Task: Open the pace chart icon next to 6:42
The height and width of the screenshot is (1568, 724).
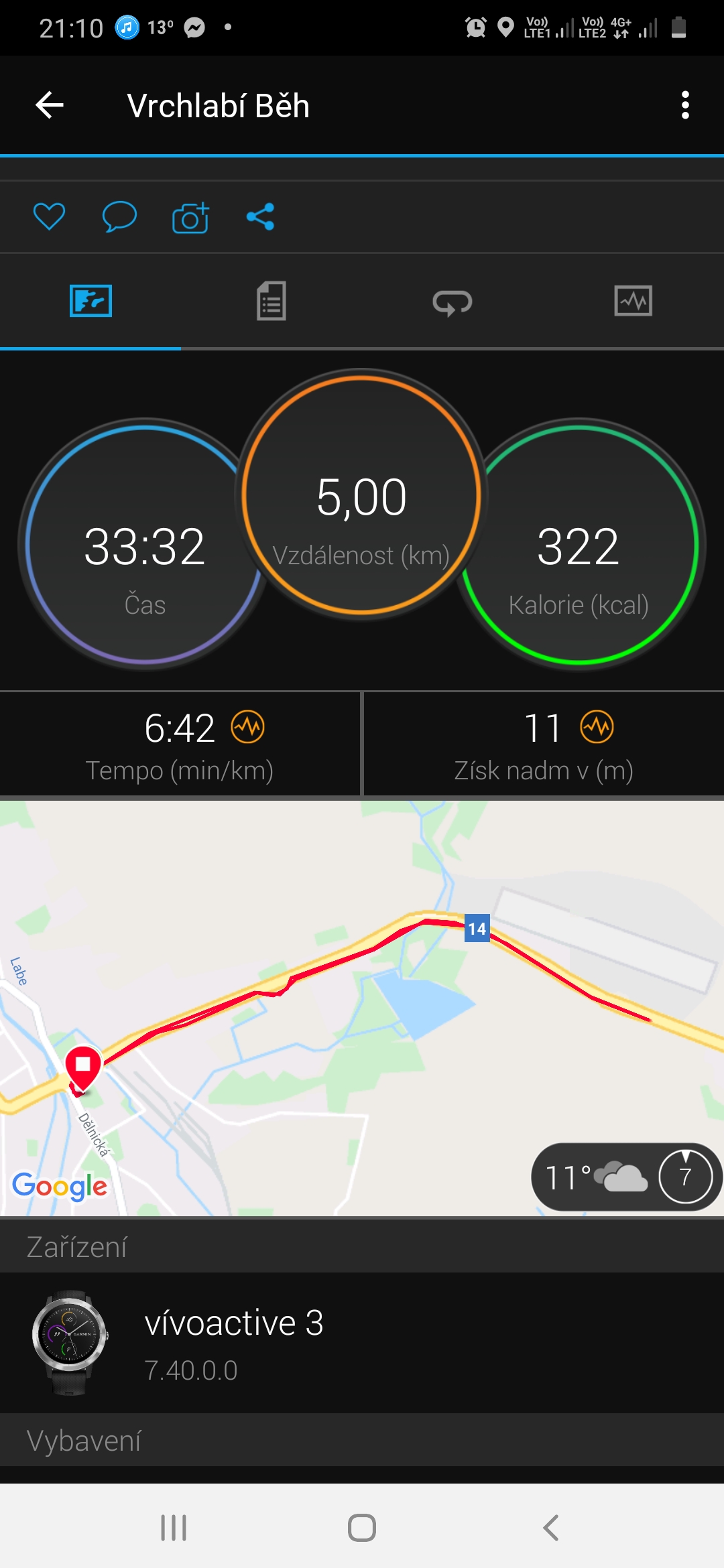Action: 248,727
